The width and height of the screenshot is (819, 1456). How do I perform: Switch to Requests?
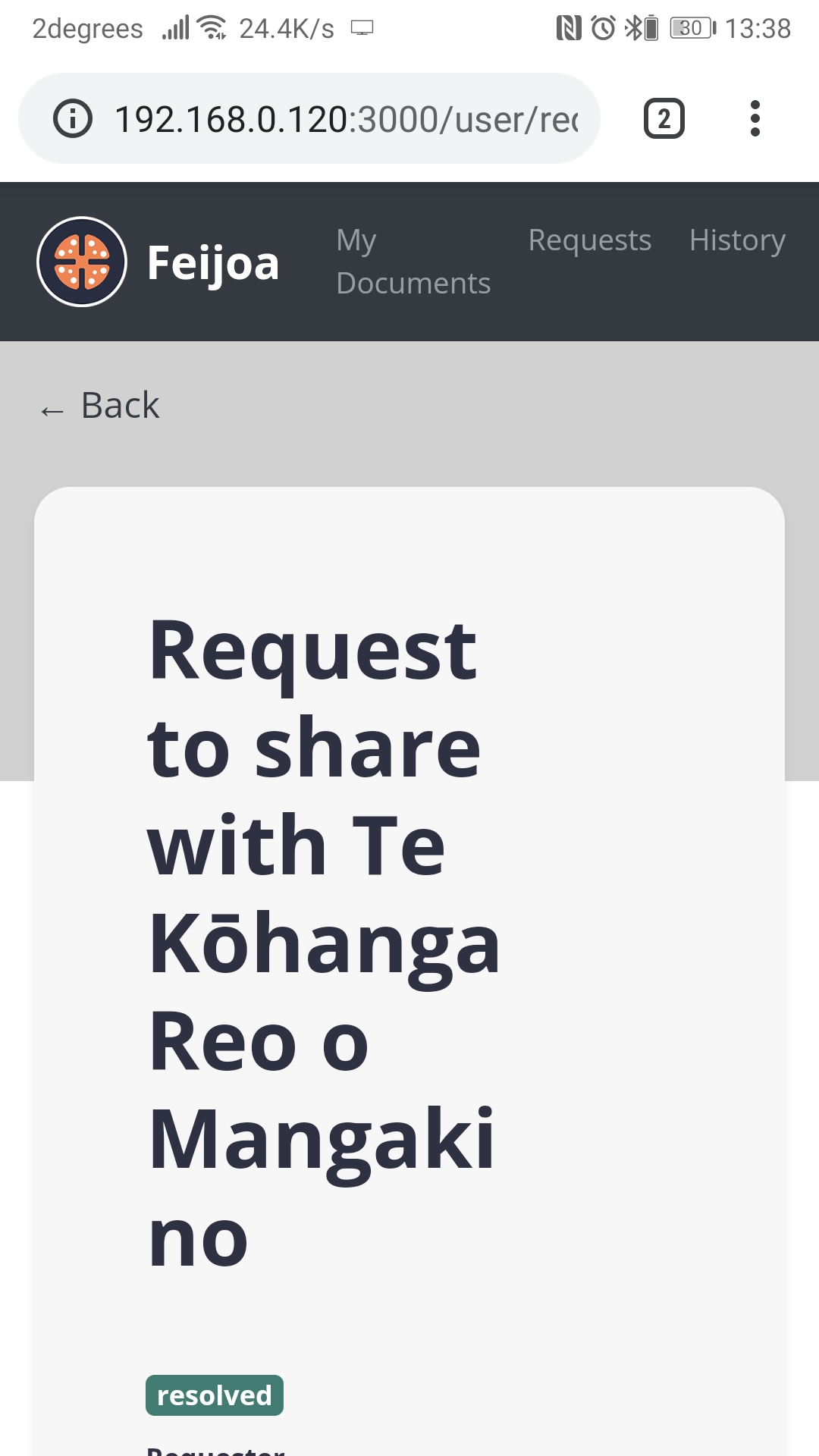tap(590, 240)
